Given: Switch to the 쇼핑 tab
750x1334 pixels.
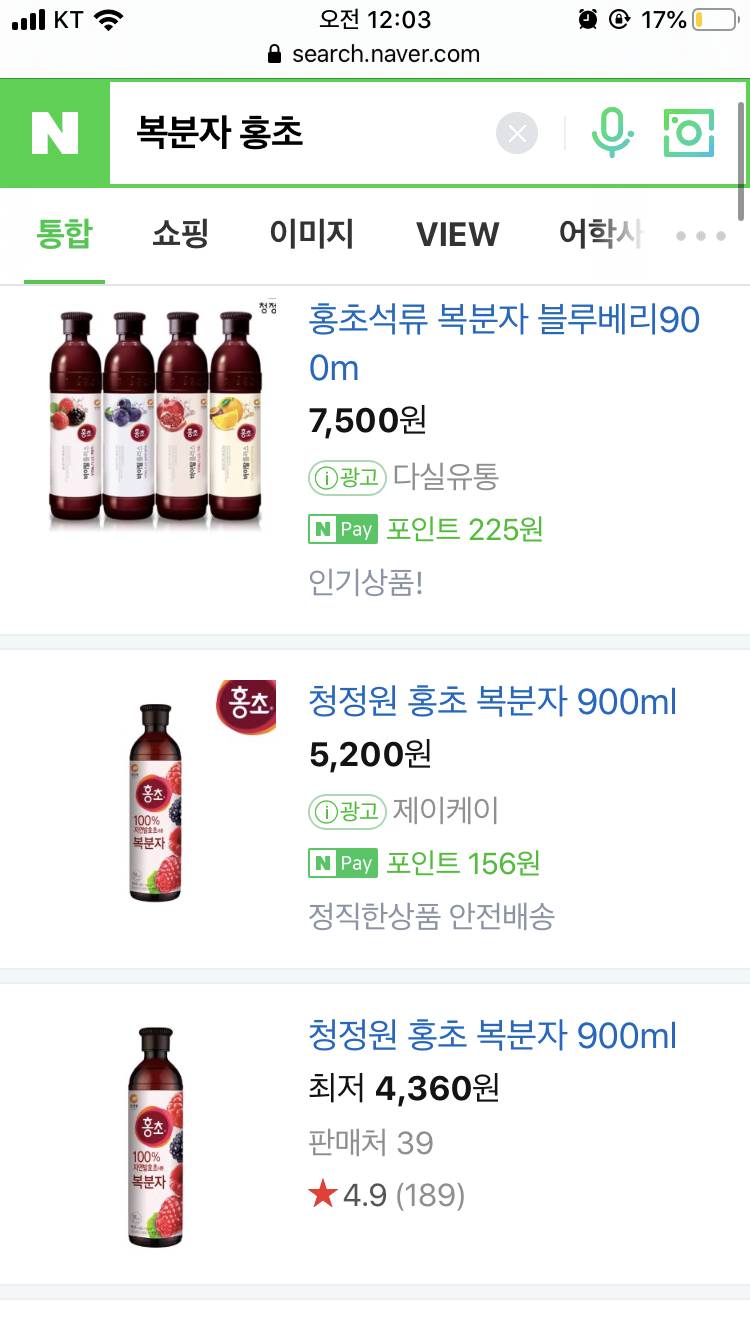Looking at the screenshot, I should (x=179, y=234).
